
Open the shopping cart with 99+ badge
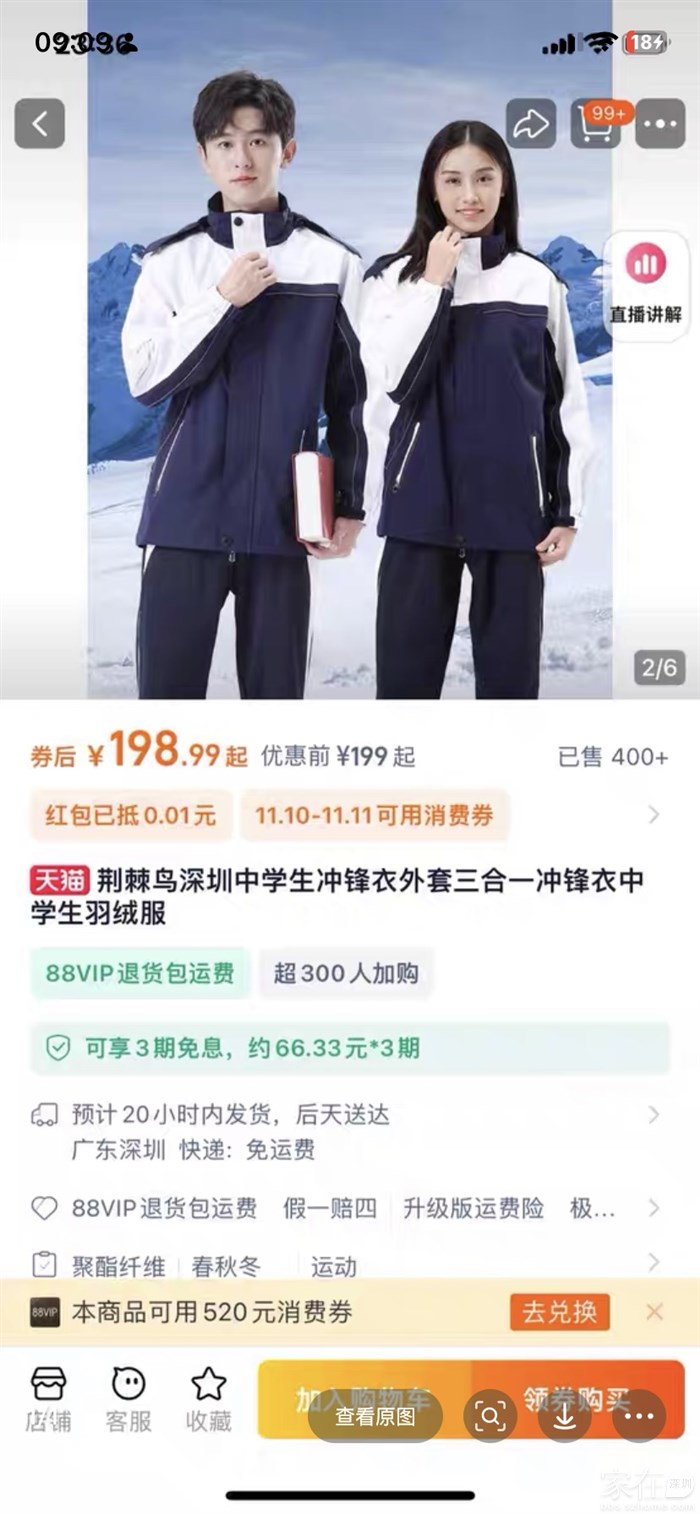point(595,124)
